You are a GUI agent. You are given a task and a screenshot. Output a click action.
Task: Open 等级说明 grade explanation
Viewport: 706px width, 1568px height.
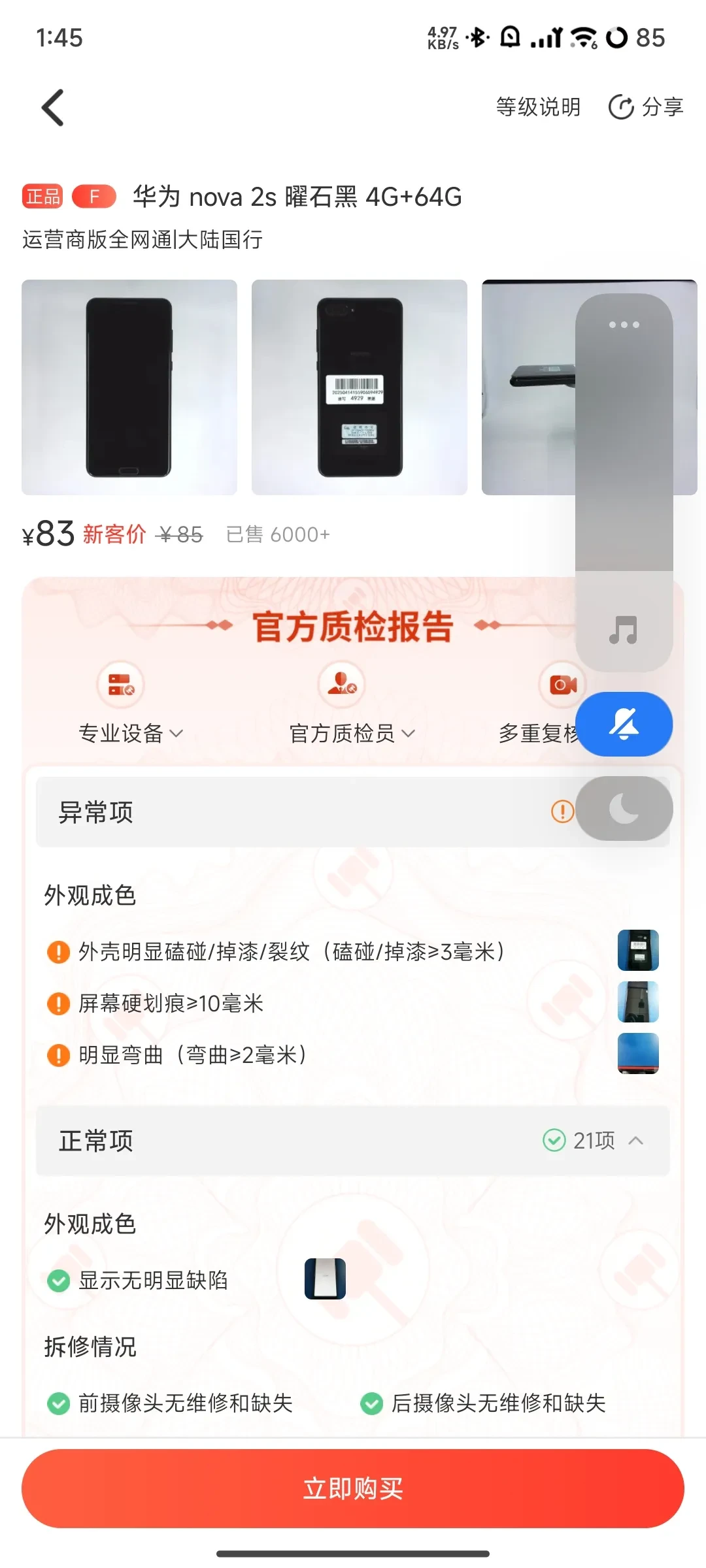[x=538, y=107]
